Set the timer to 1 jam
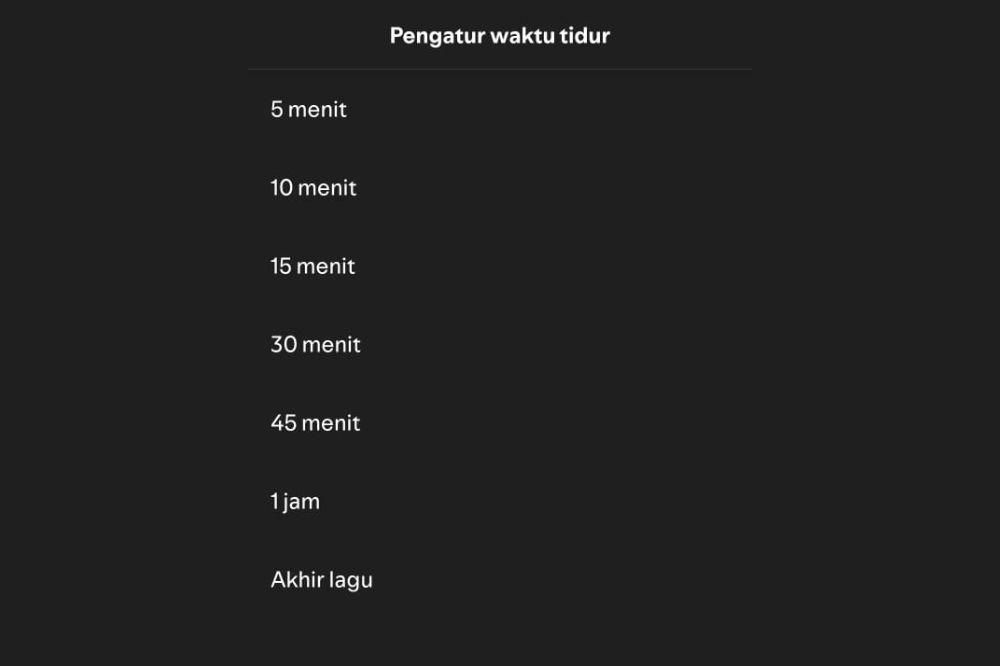The width and height of the screenshot is (1000, 666). (x=295, y=502)
